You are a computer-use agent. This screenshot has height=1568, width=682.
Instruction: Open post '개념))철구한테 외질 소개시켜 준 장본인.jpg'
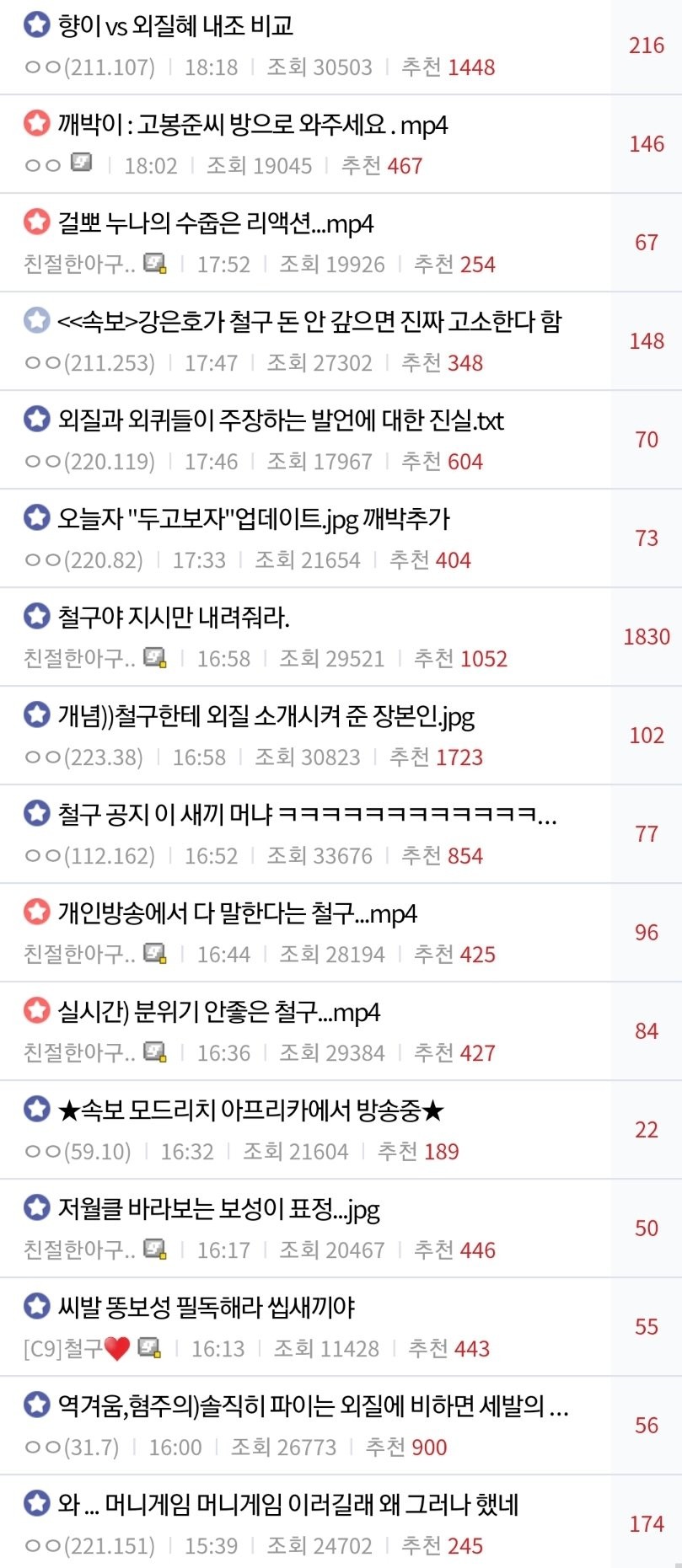click(x=266, y=716)
